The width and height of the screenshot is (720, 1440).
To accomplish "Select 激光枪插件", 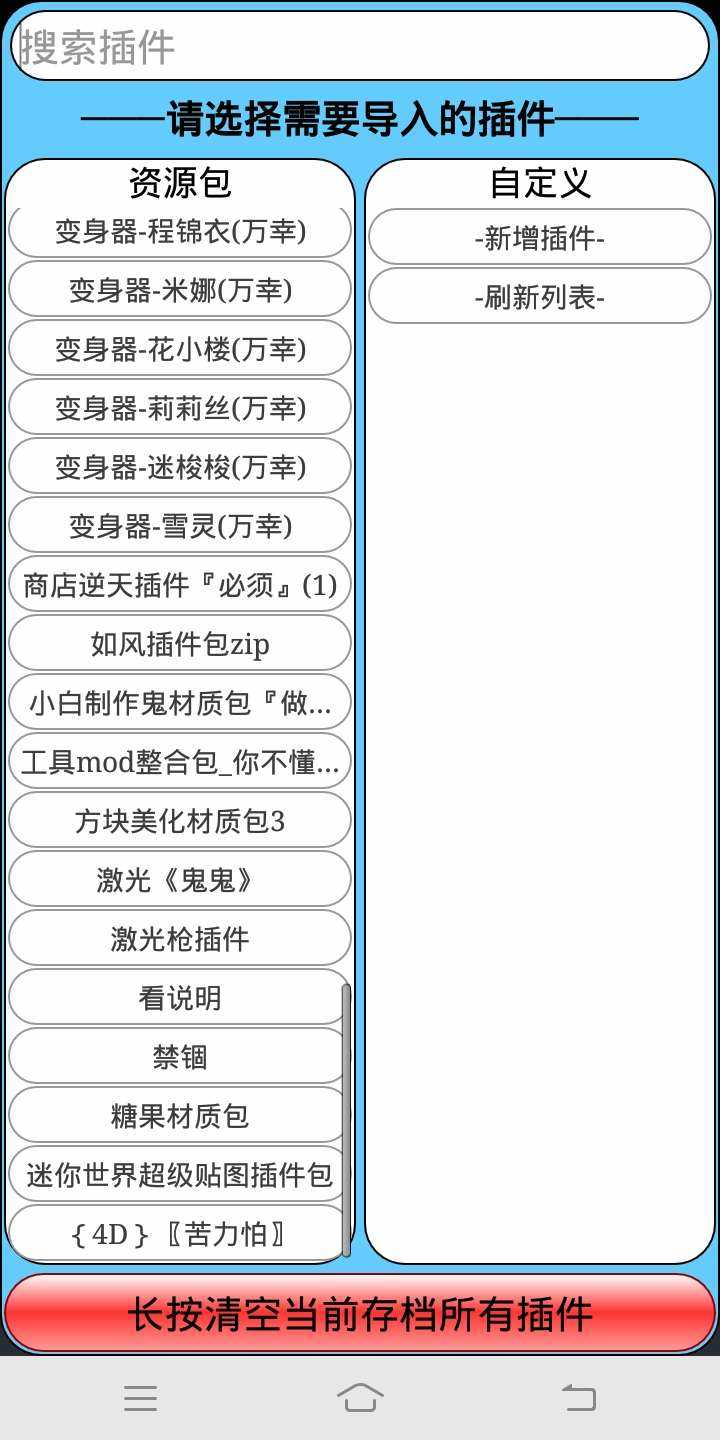I will (180, 939).
